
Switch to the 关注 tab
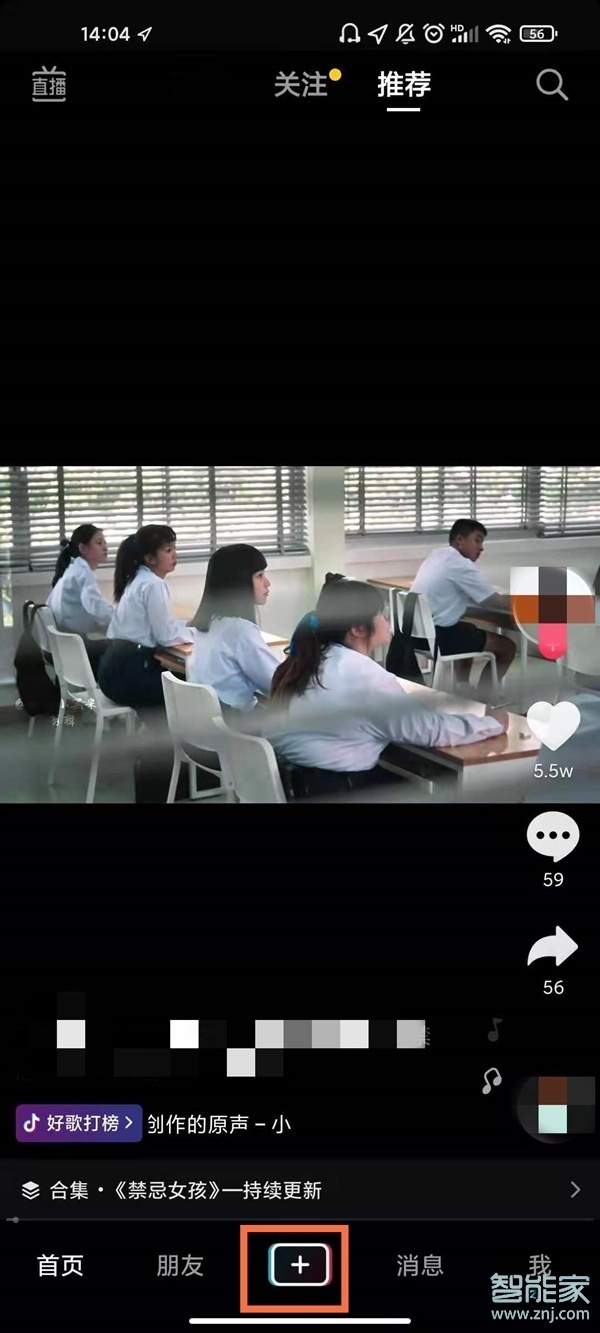(x=301, y=85)
